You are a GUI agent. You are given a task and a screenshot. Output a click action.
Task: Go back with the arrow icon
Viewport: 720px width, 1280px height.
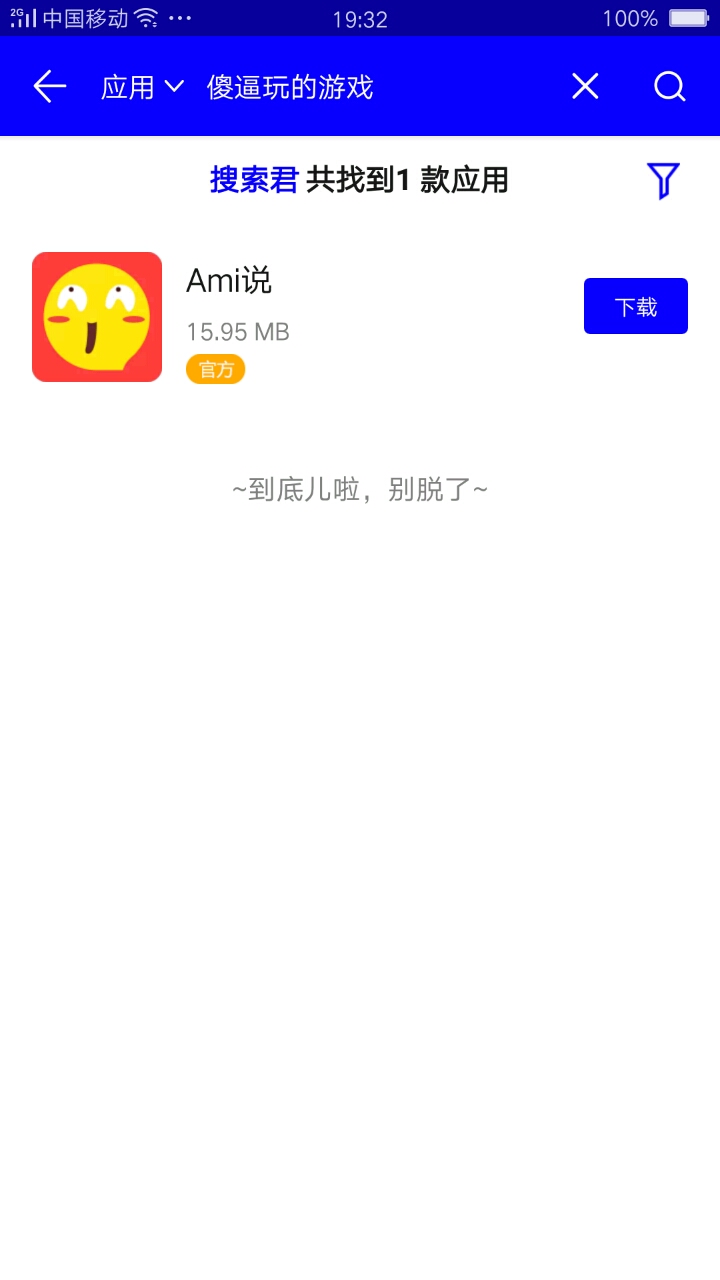coord(50,87)
